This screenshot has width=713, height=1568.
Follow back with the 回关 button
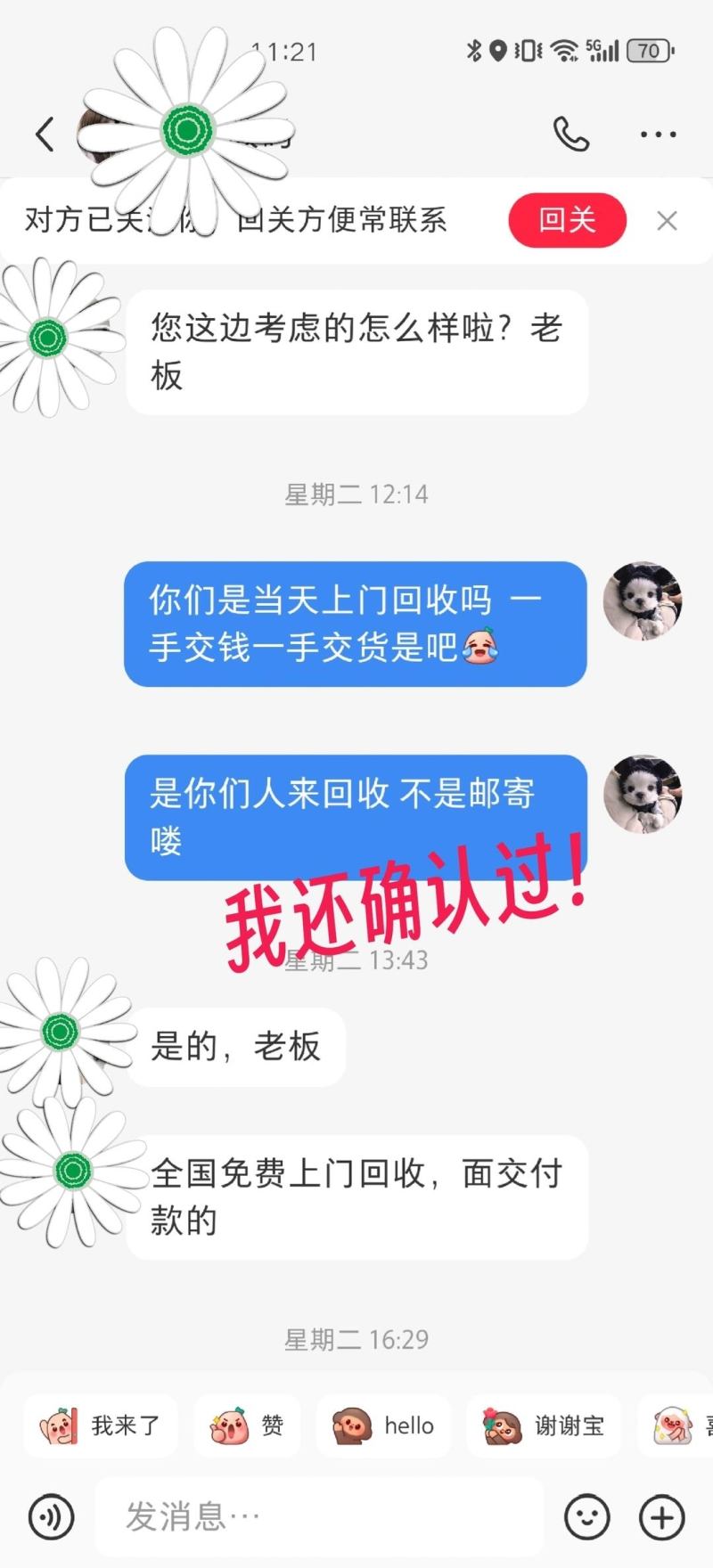click(x=567, y=220)
